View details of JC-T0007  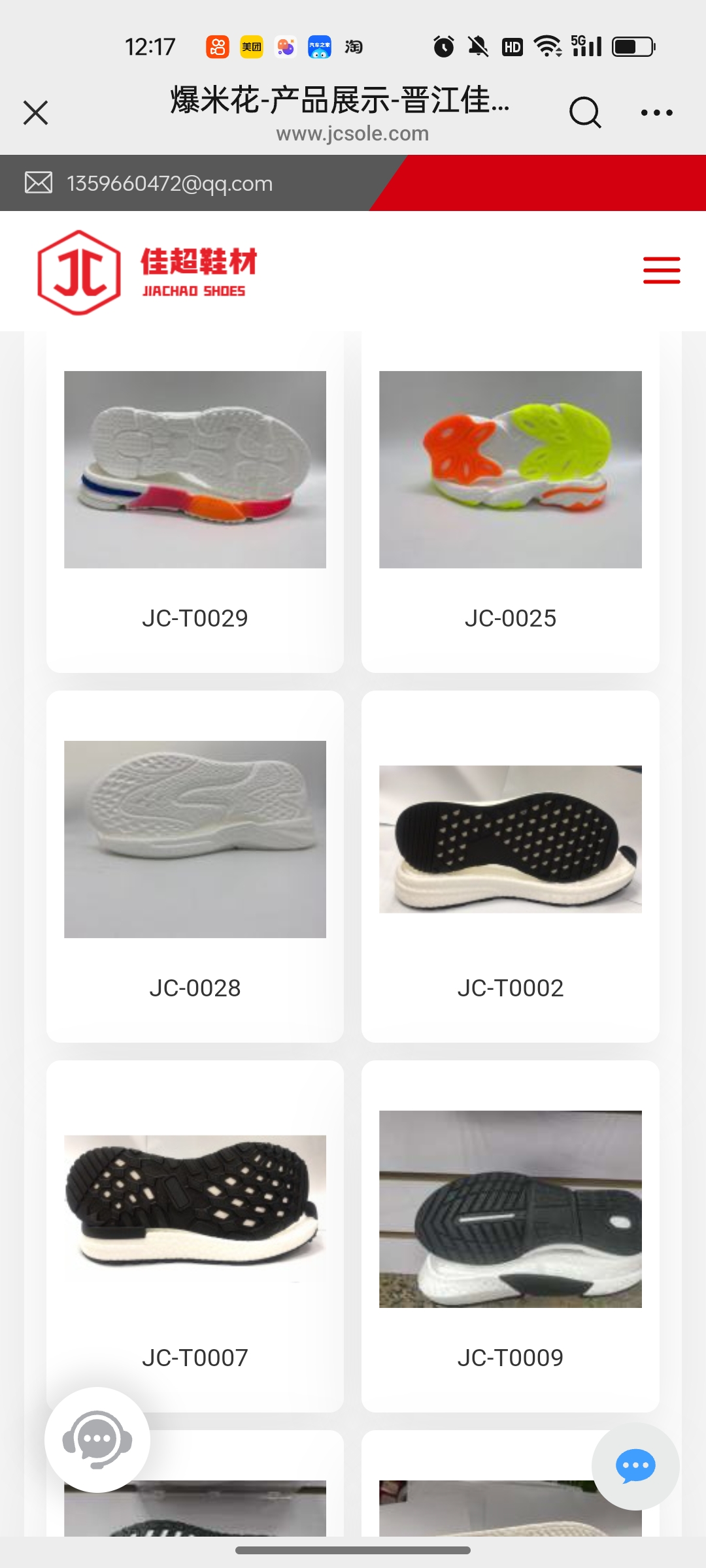(195, 1235)
